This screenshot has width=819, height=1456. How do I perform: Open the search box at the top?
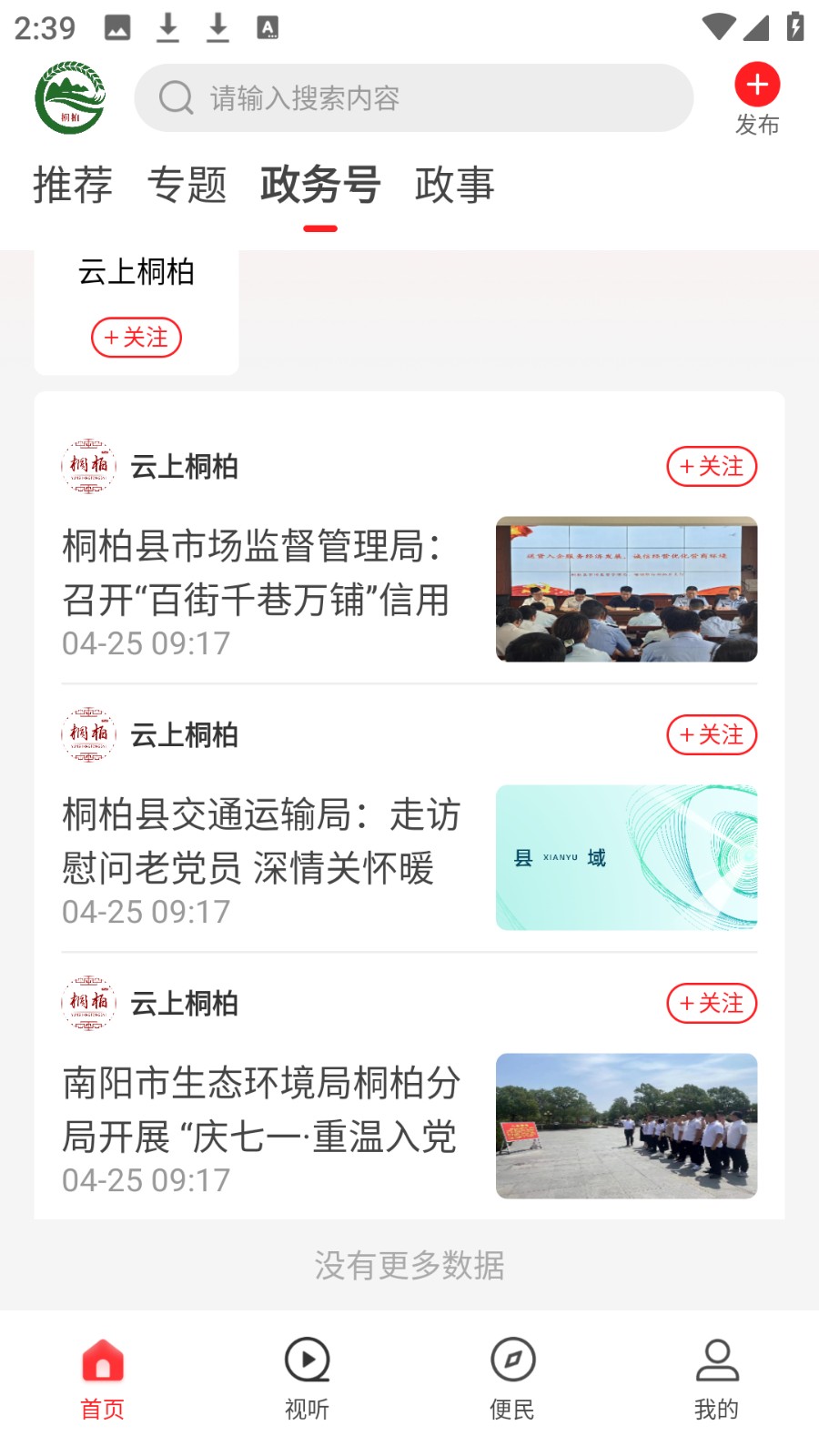tap(413, 97)
